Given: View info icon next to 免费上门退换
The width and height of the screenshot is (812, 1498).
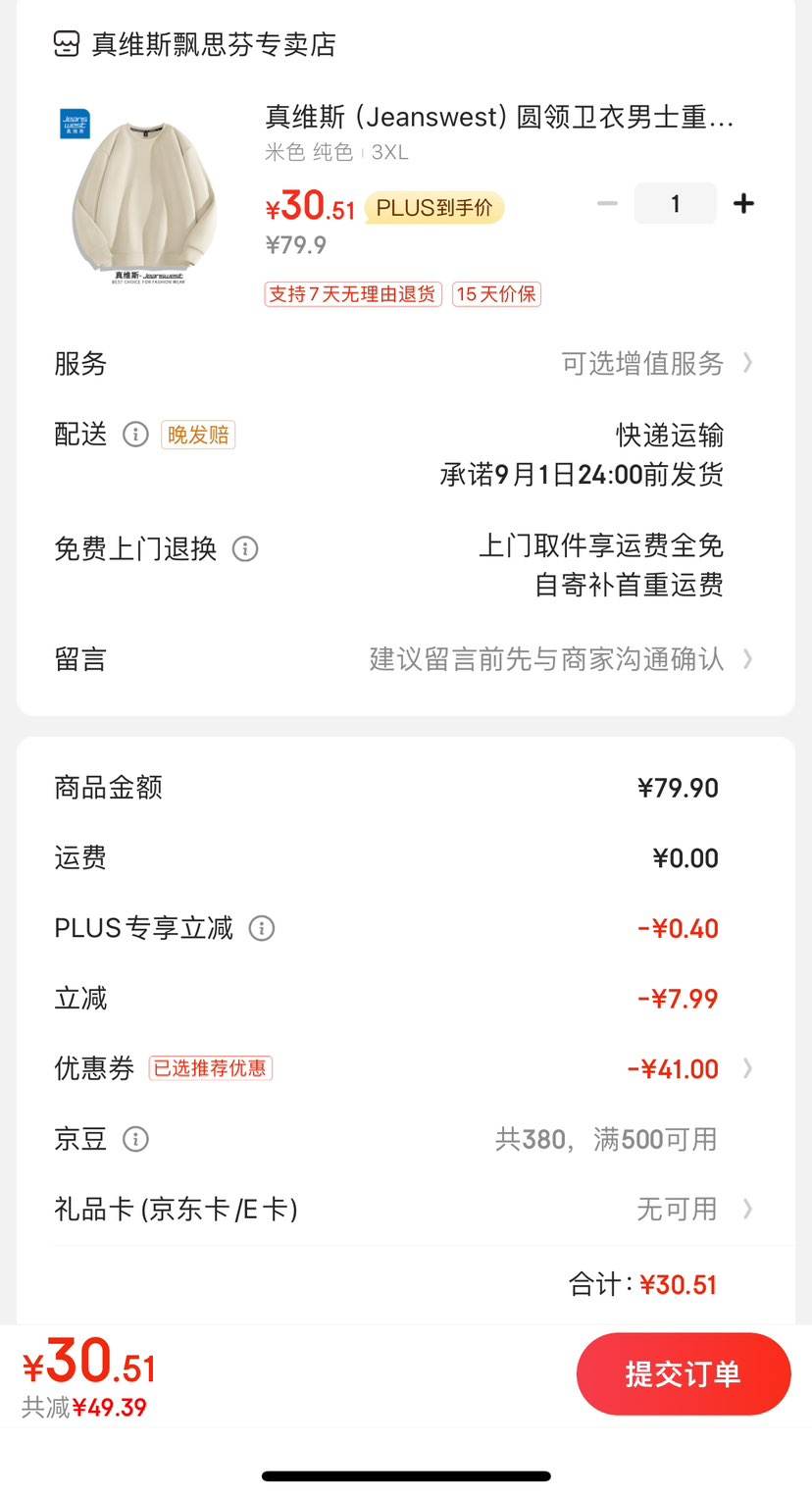Looking at the screenshot, I should pos(245,548).
